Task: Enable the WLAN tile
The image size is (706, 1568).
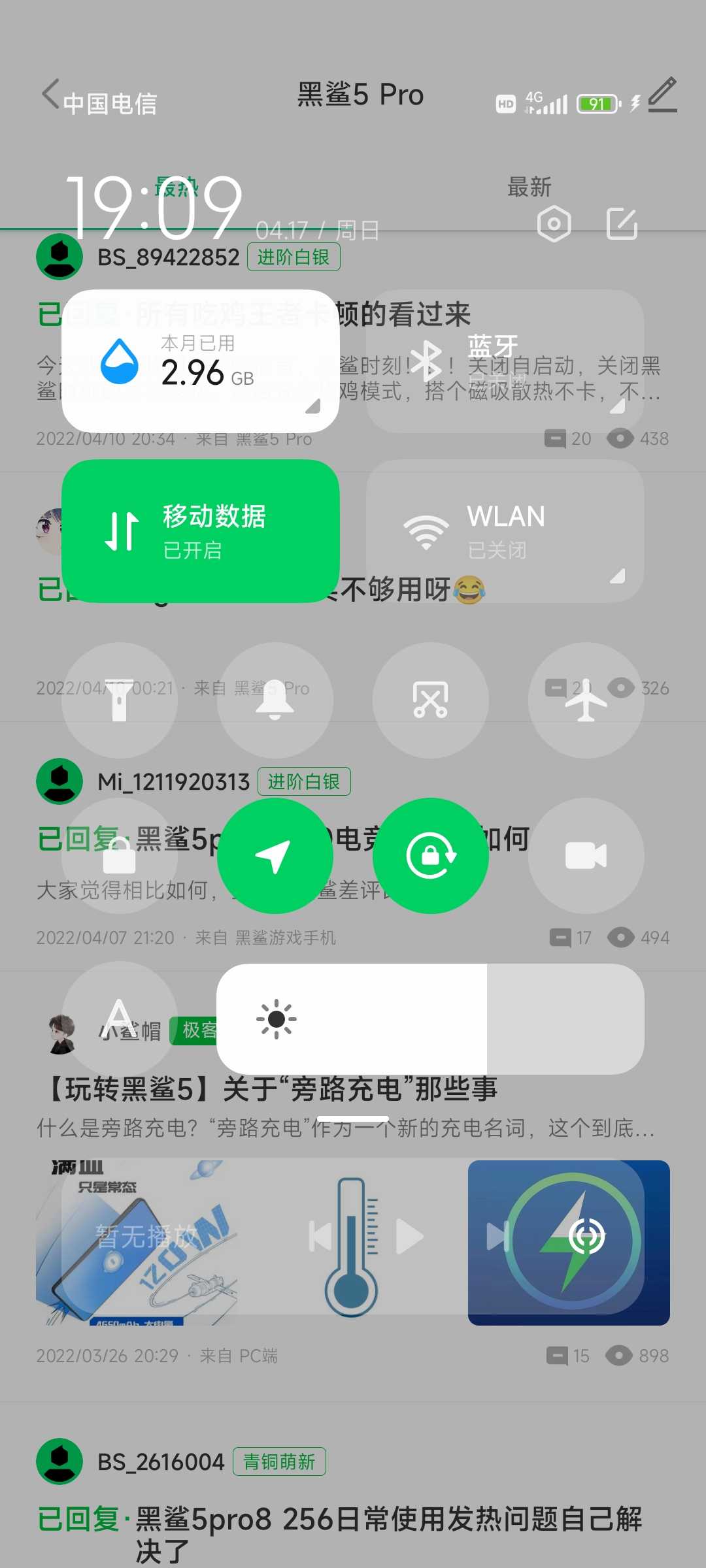Action: pos(505,531)
